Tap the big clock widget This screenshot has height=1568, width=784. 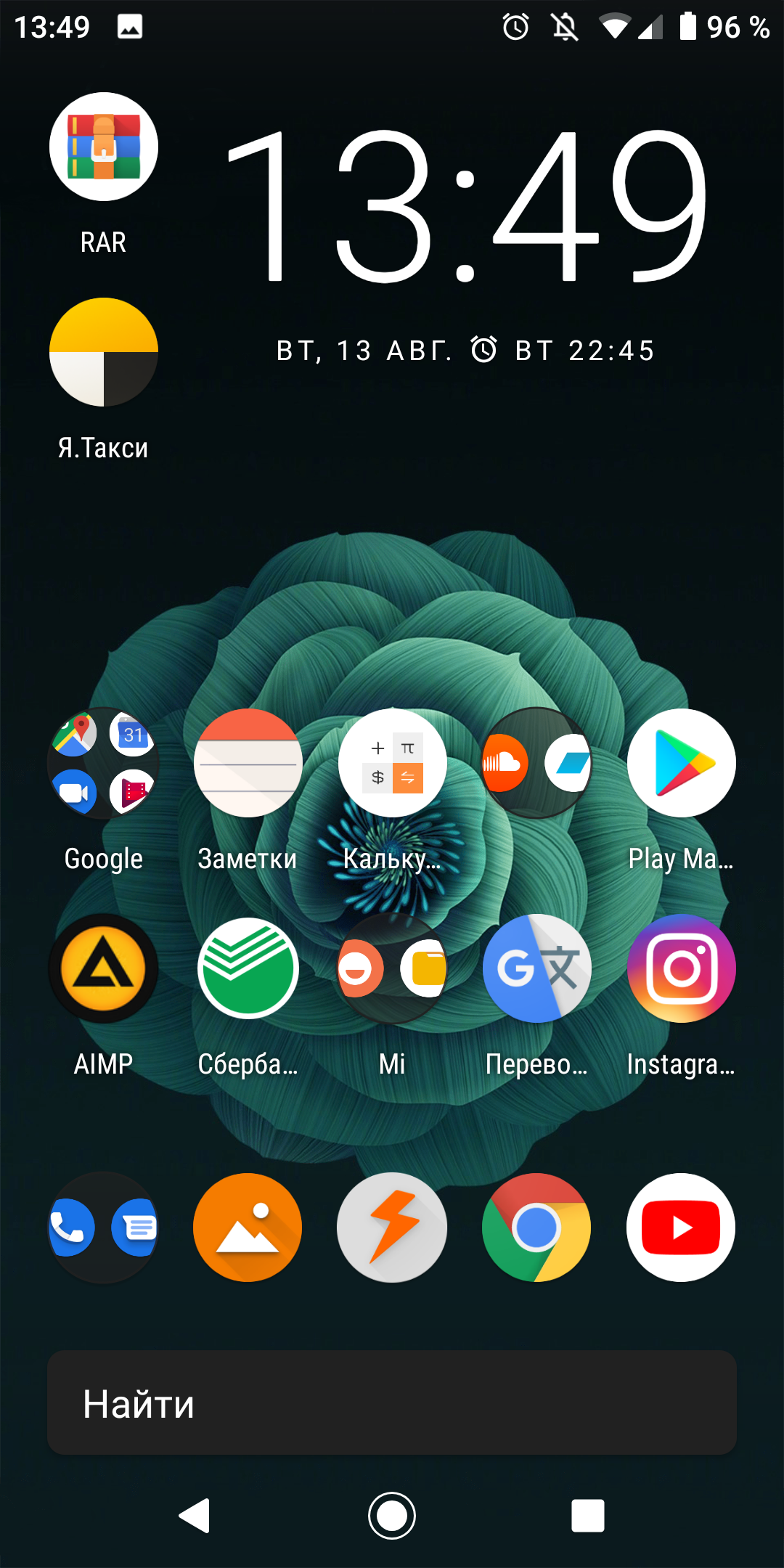(467, 206)
